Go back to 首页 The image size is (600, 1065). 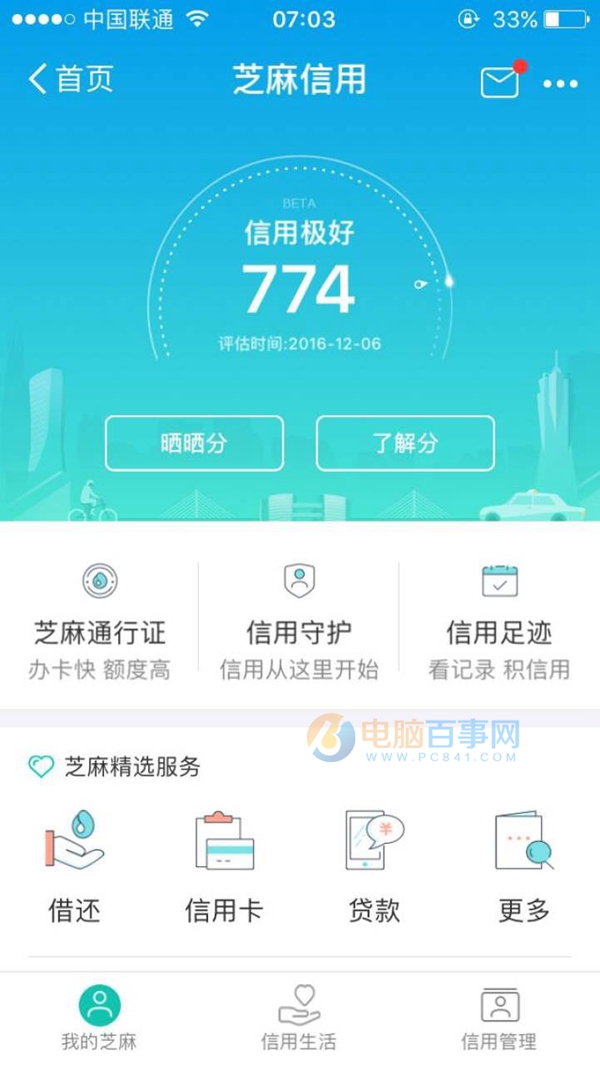(x=70, y=79)
